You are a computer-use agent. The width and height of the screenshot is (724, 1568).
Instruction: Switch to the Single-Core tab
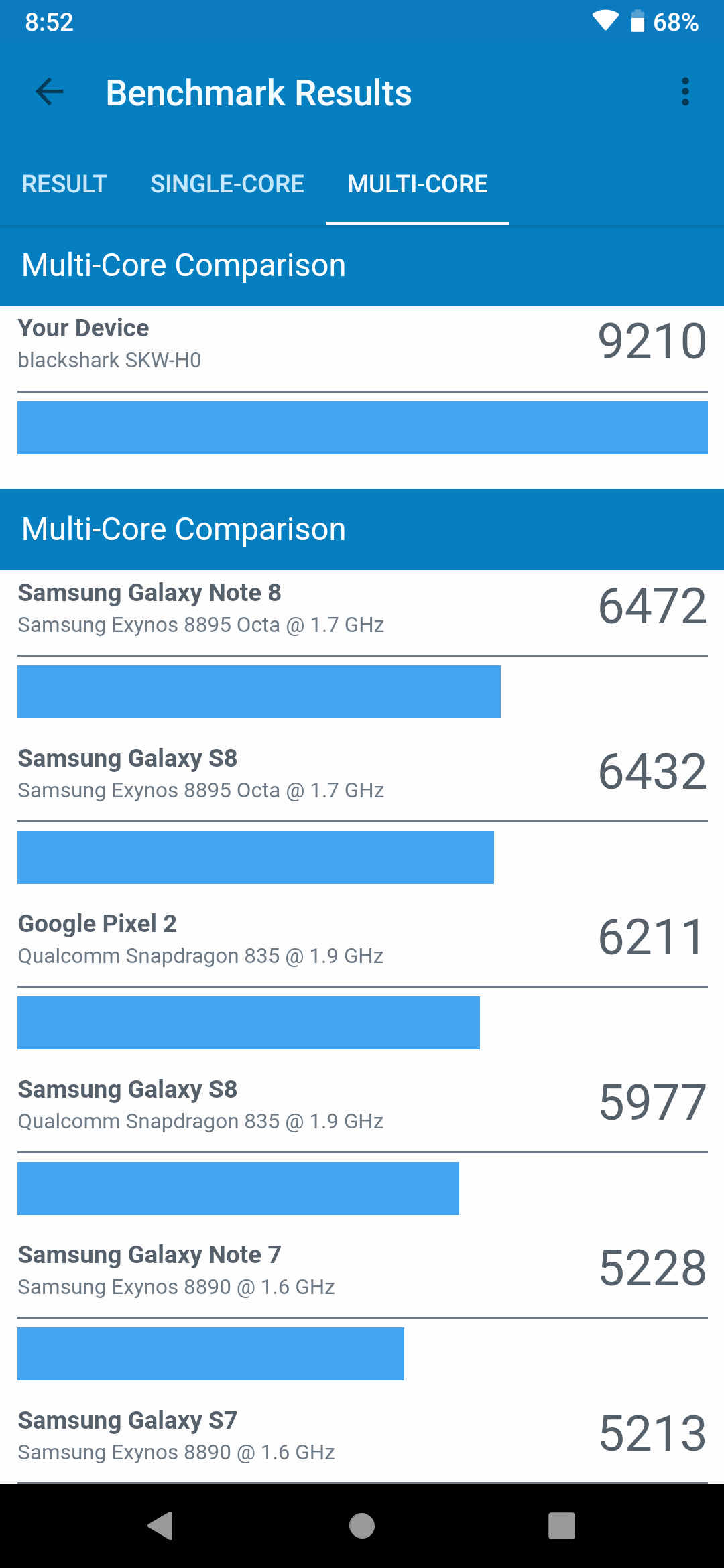(227, 184)
